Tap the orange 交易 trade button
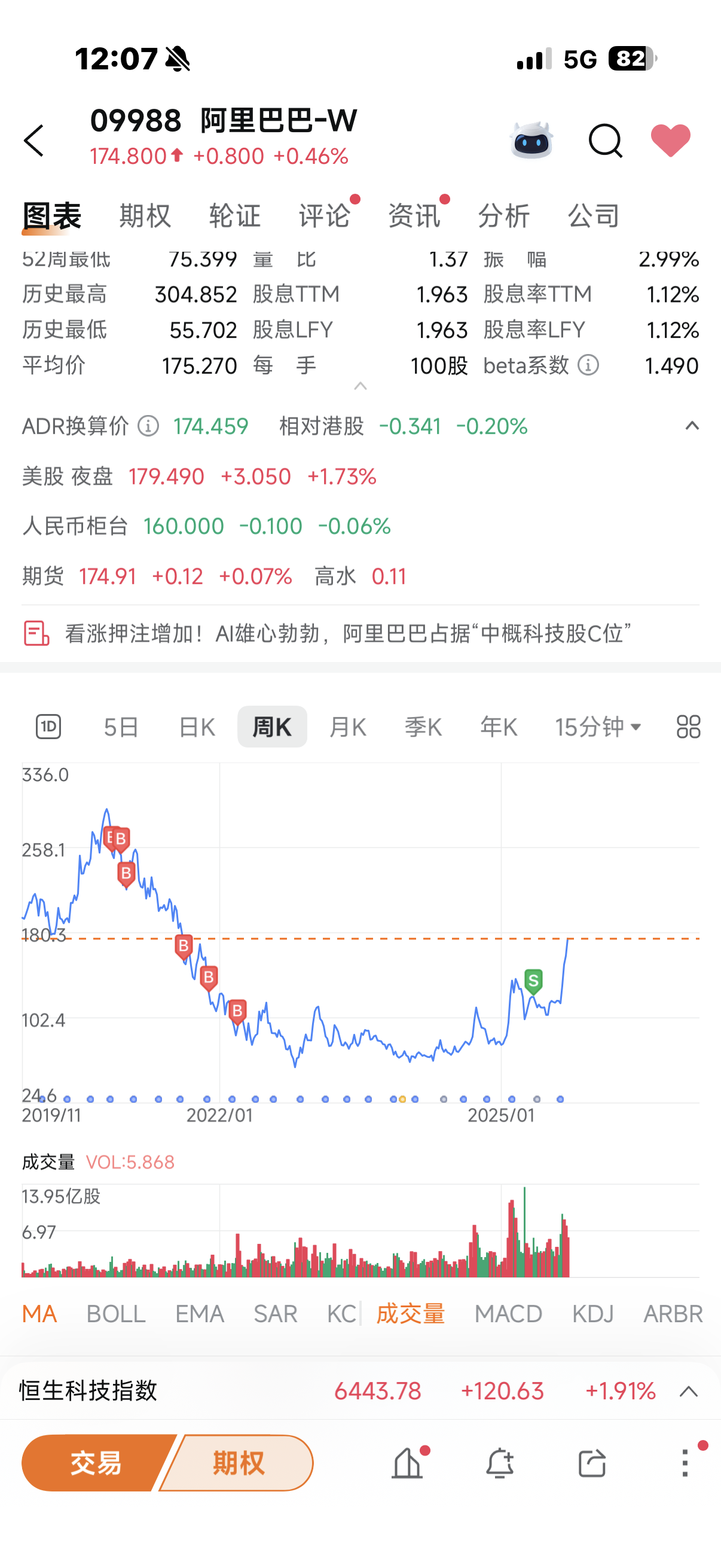 pos(96,1463)
